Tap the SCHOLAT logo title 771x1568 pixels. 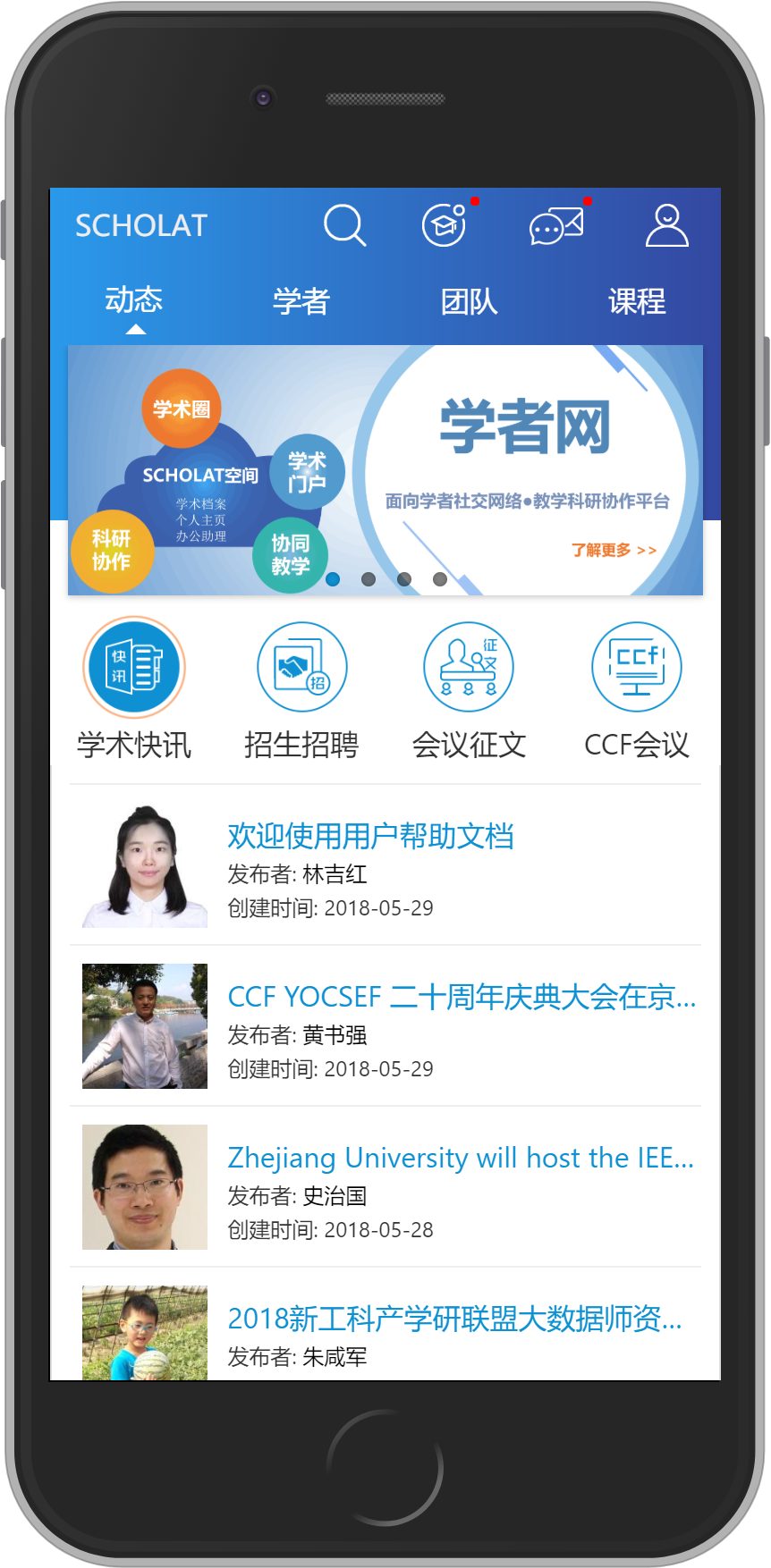141,226
